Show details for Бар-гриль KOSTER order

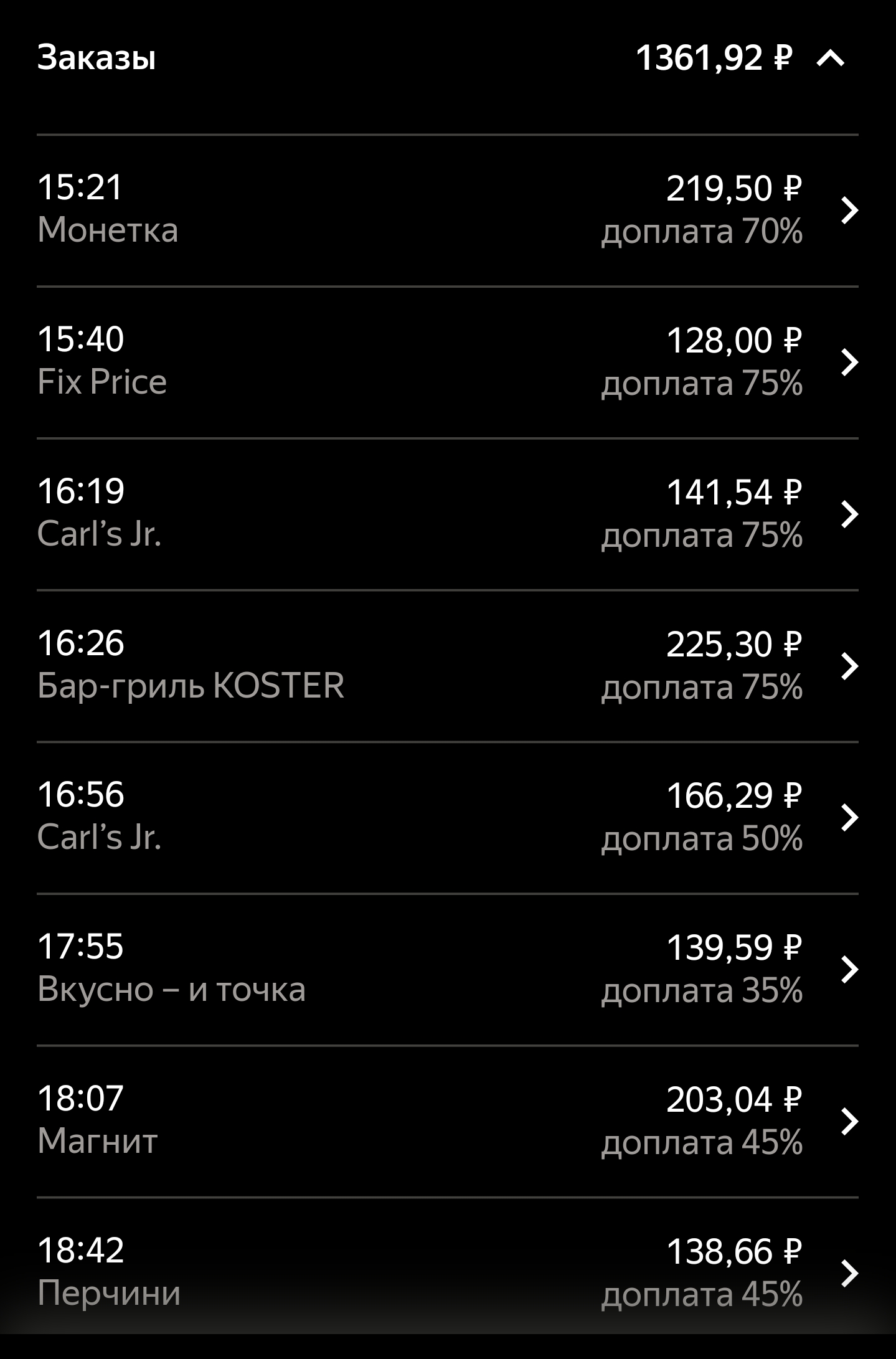coord(447,666)
